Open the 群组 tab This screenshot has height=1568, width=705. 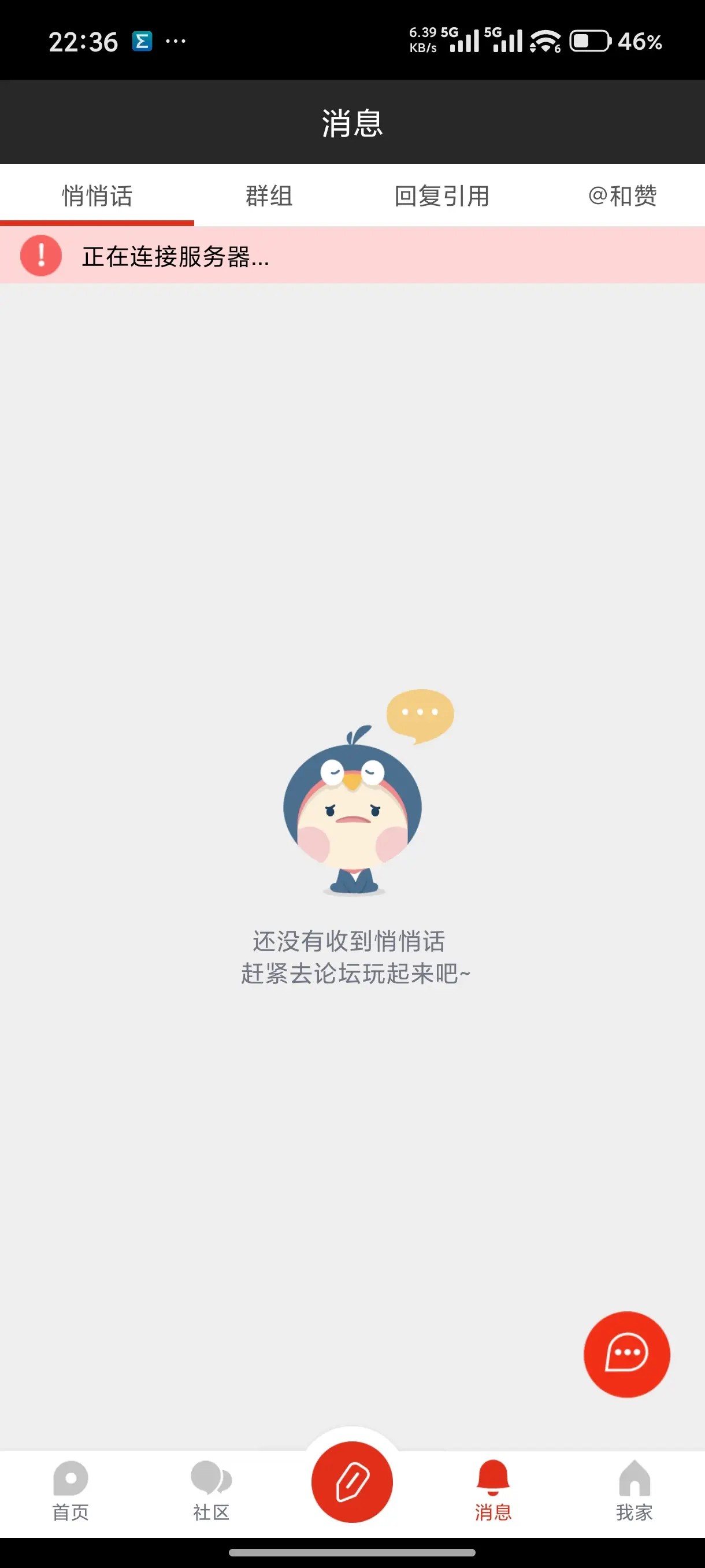point(269,196)
